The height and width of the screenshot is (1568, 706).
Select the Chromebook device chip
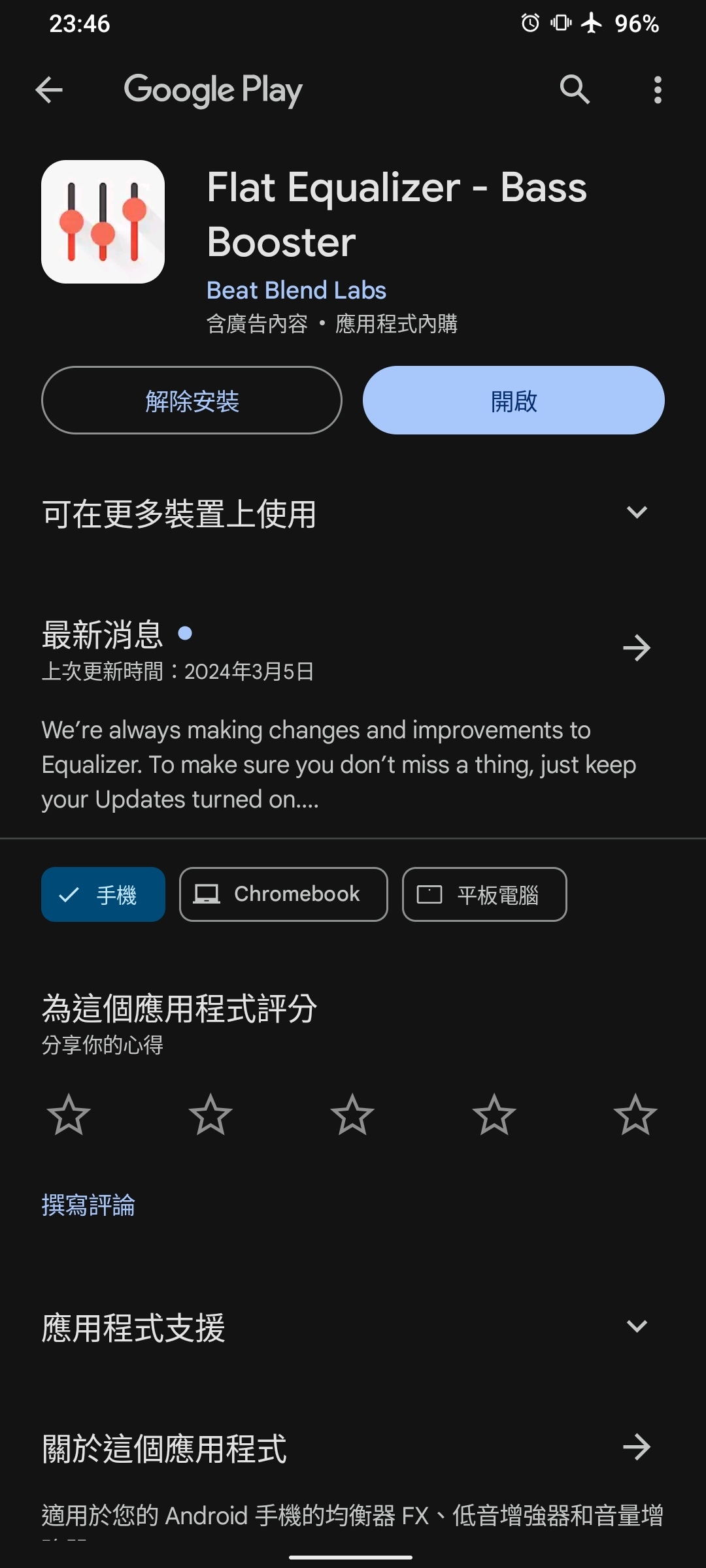click(x=283, y=894)
